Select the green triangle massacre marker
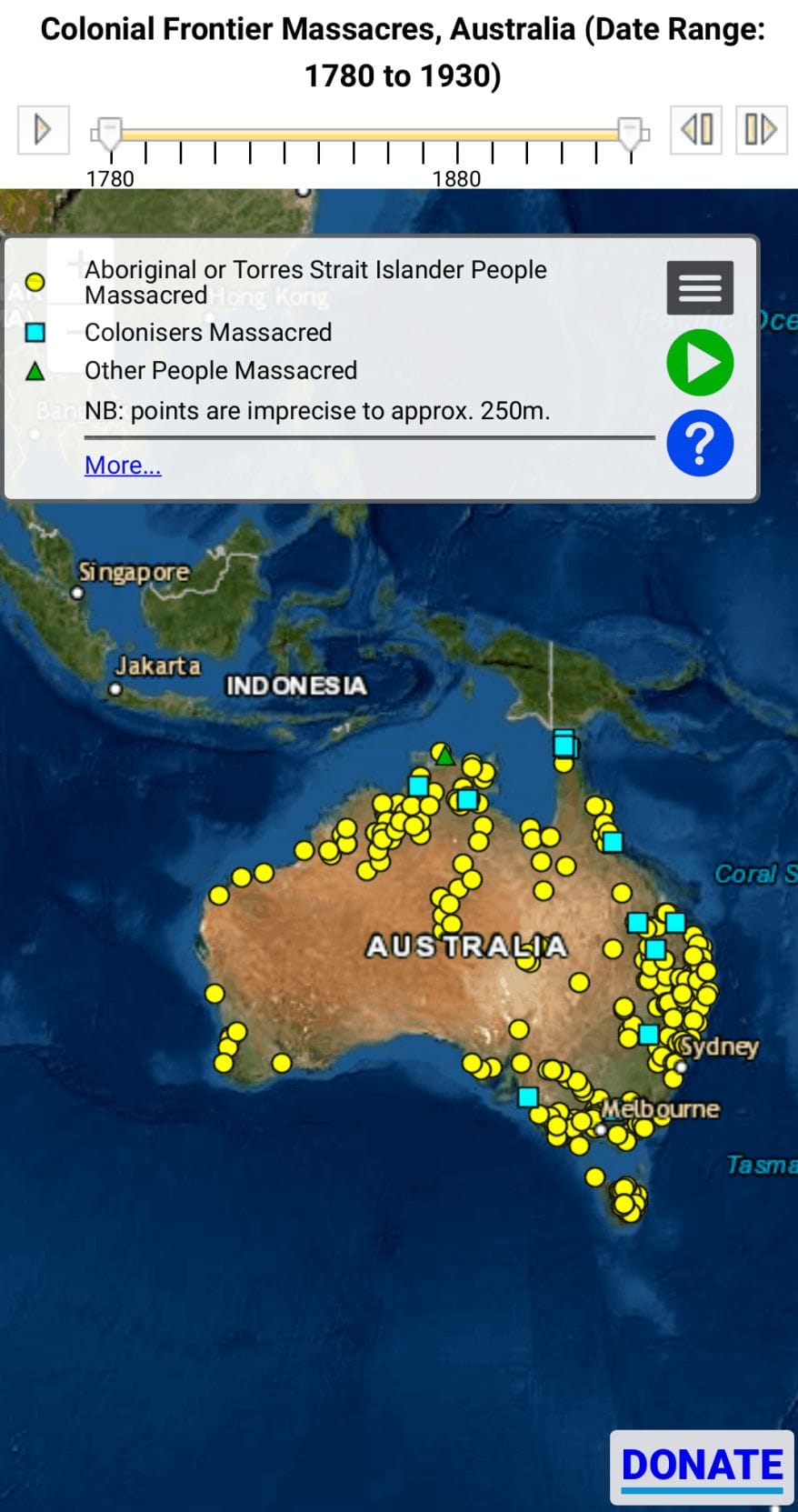This screenshot has height=1512, width=798. tap(443, 754)
